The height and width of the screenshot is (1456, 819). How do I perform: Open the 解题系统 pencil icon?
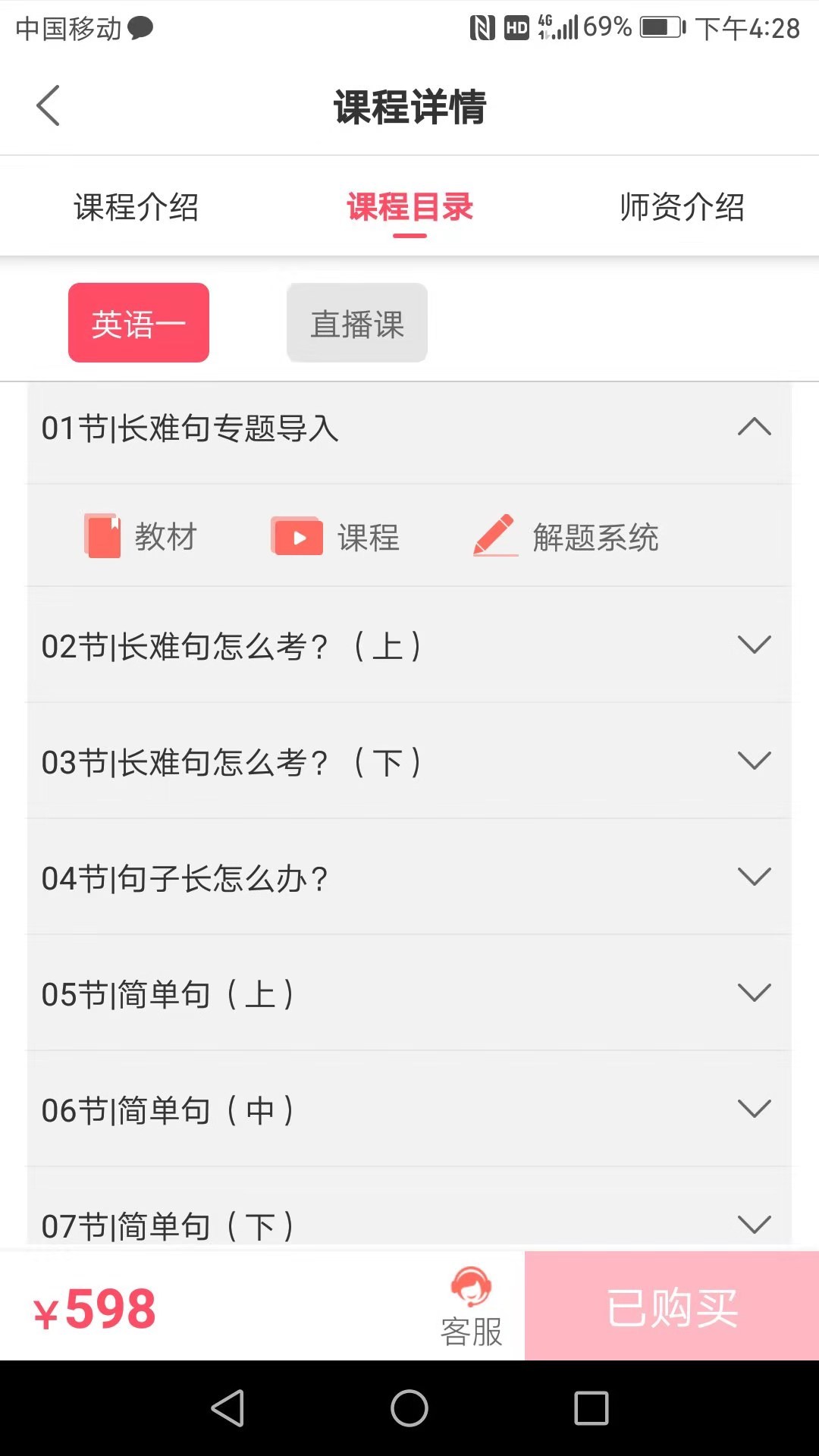click(494, 535)
